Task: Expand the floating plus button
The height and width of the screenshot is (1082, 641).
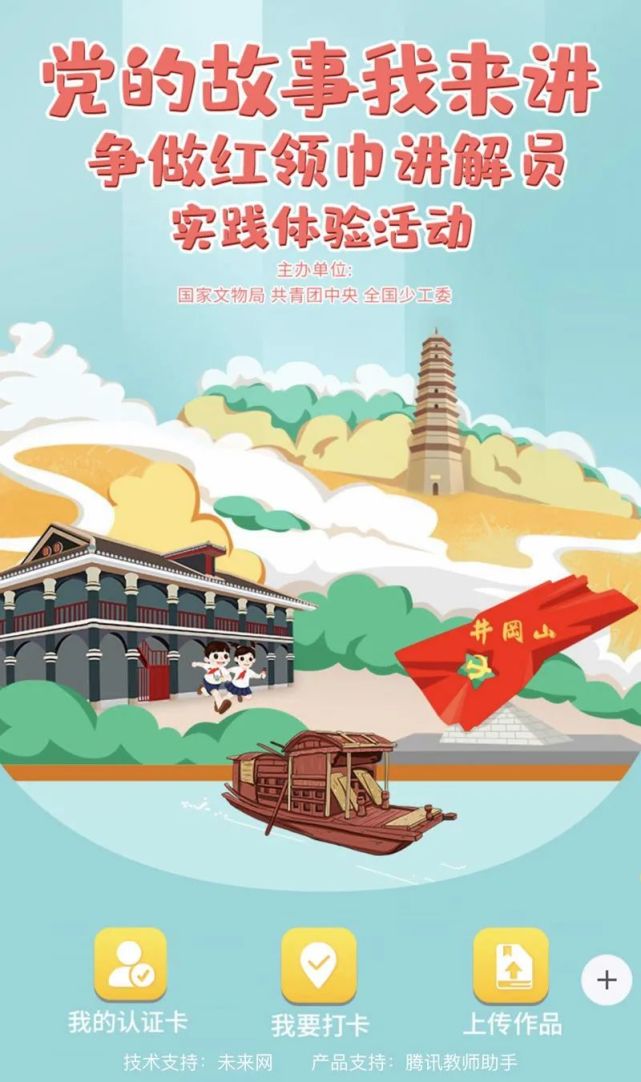Action: [606, 979]
